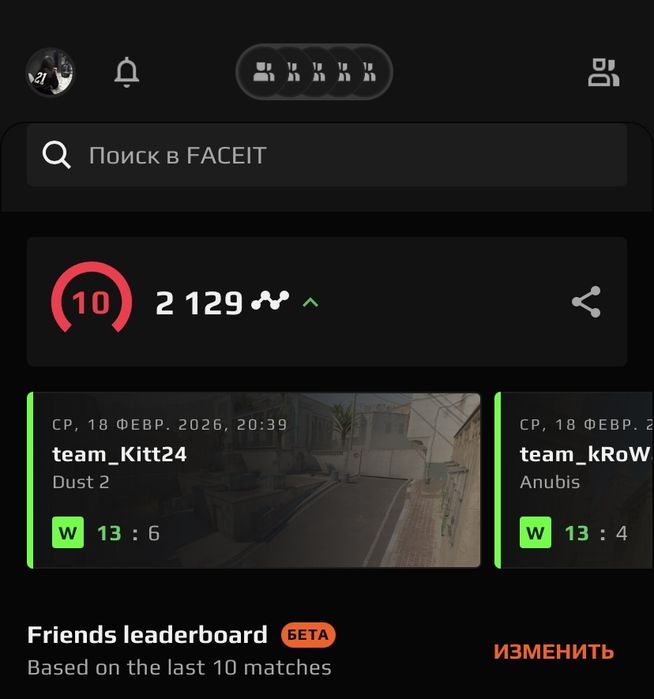Tap ИЗМЕНИТЬ for Friends leaderboard
654x699 pixels.
point(553,652)
